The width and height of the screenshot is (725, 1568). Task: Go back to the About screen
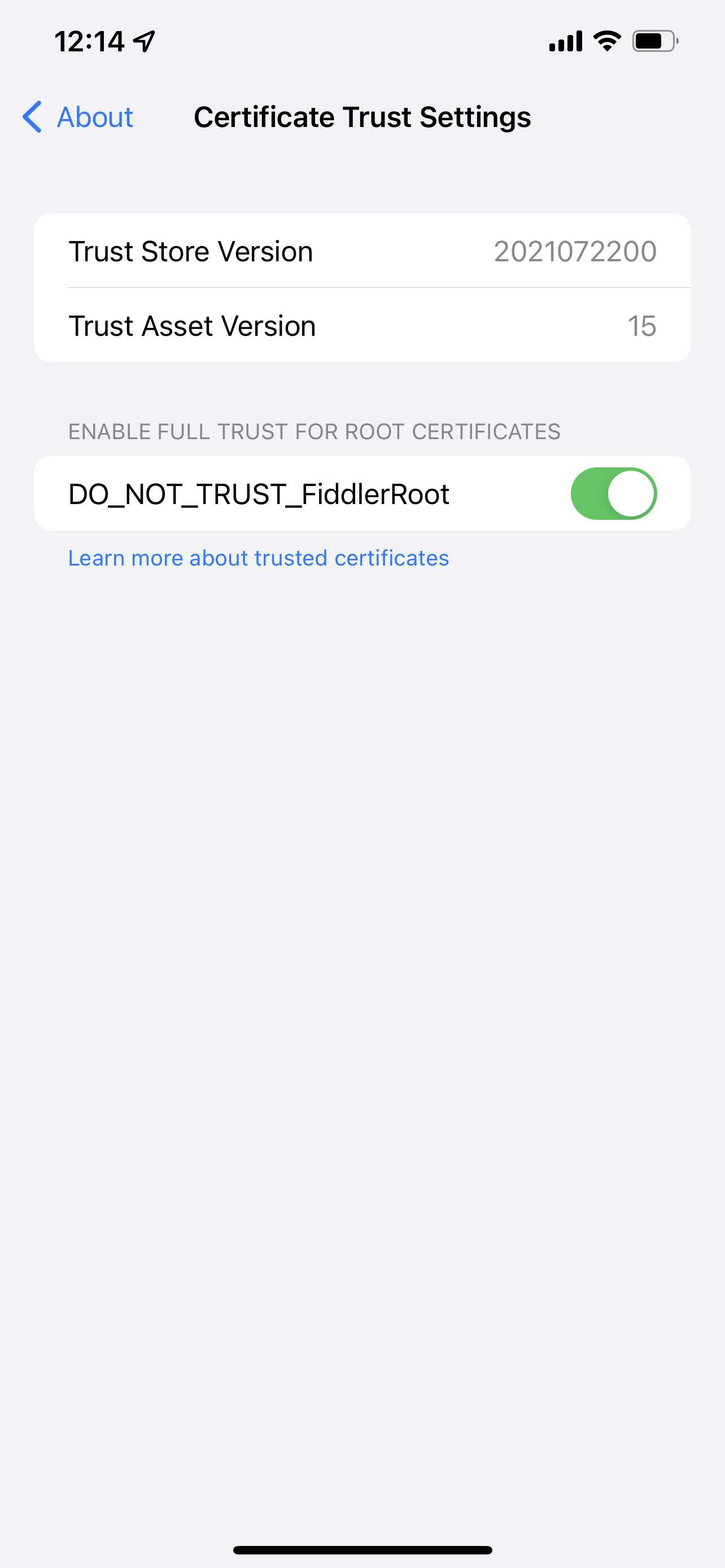pos(78,117)
